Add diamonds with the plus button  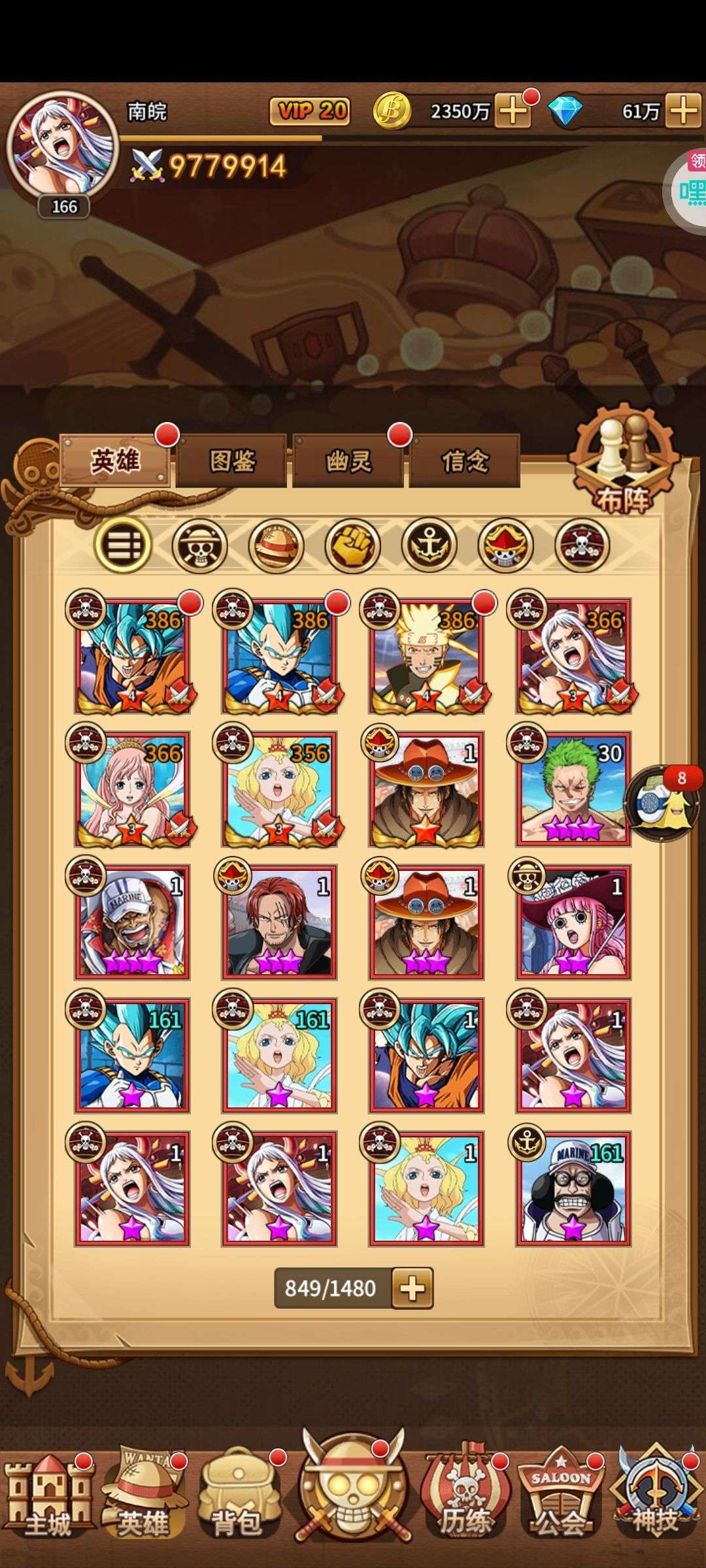(x=684, y=111)
